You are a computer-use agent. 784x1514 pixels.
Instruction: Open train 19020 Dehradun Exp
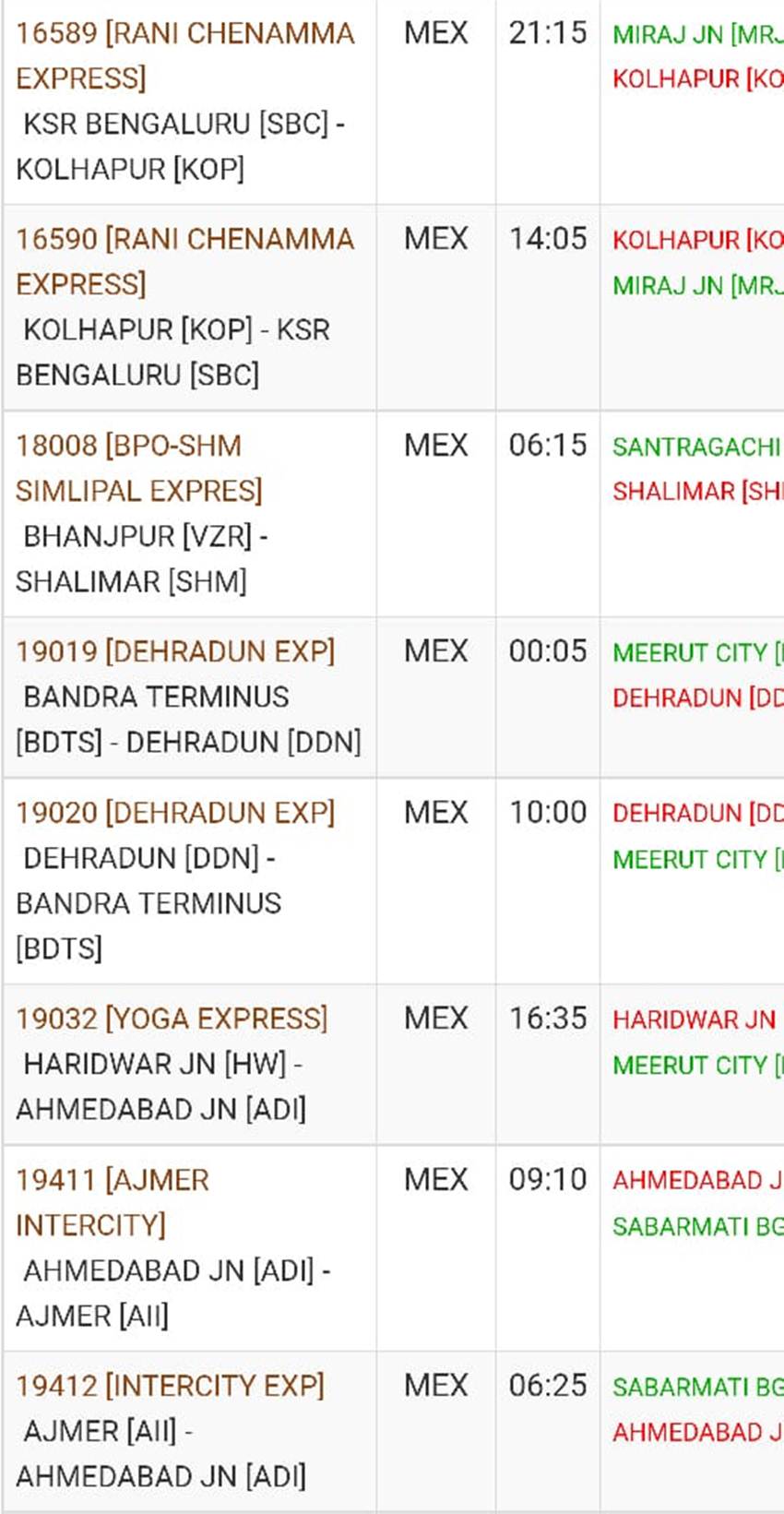[175, 813]
